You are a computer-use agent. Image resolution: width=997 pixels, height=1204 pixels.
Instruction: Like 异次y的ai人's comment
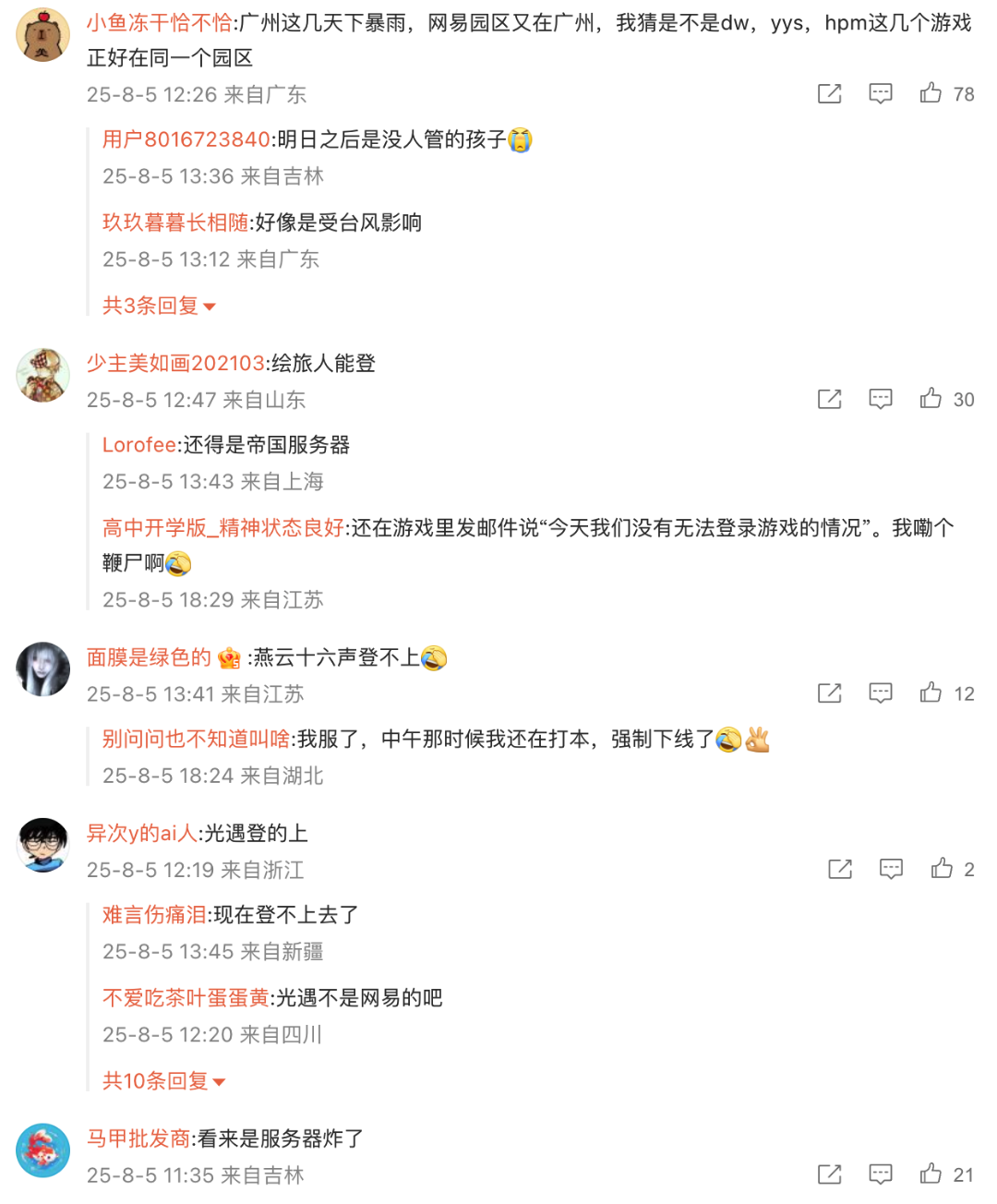941,869
